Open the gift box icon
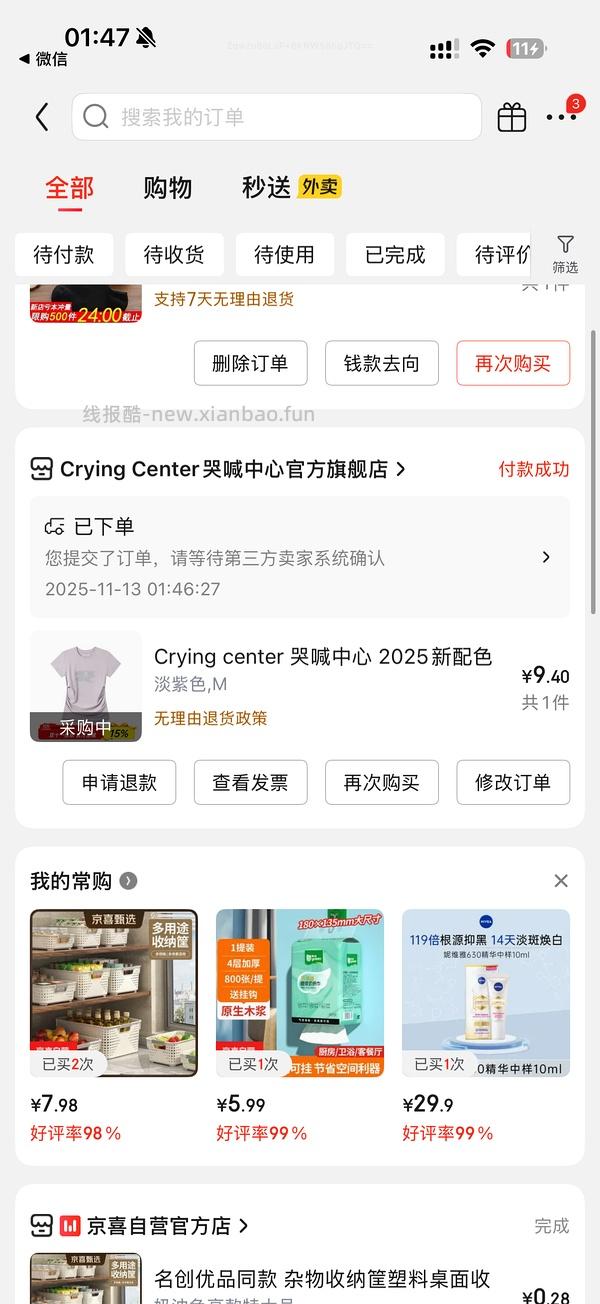600x1304 pixels. pos(512,117)
